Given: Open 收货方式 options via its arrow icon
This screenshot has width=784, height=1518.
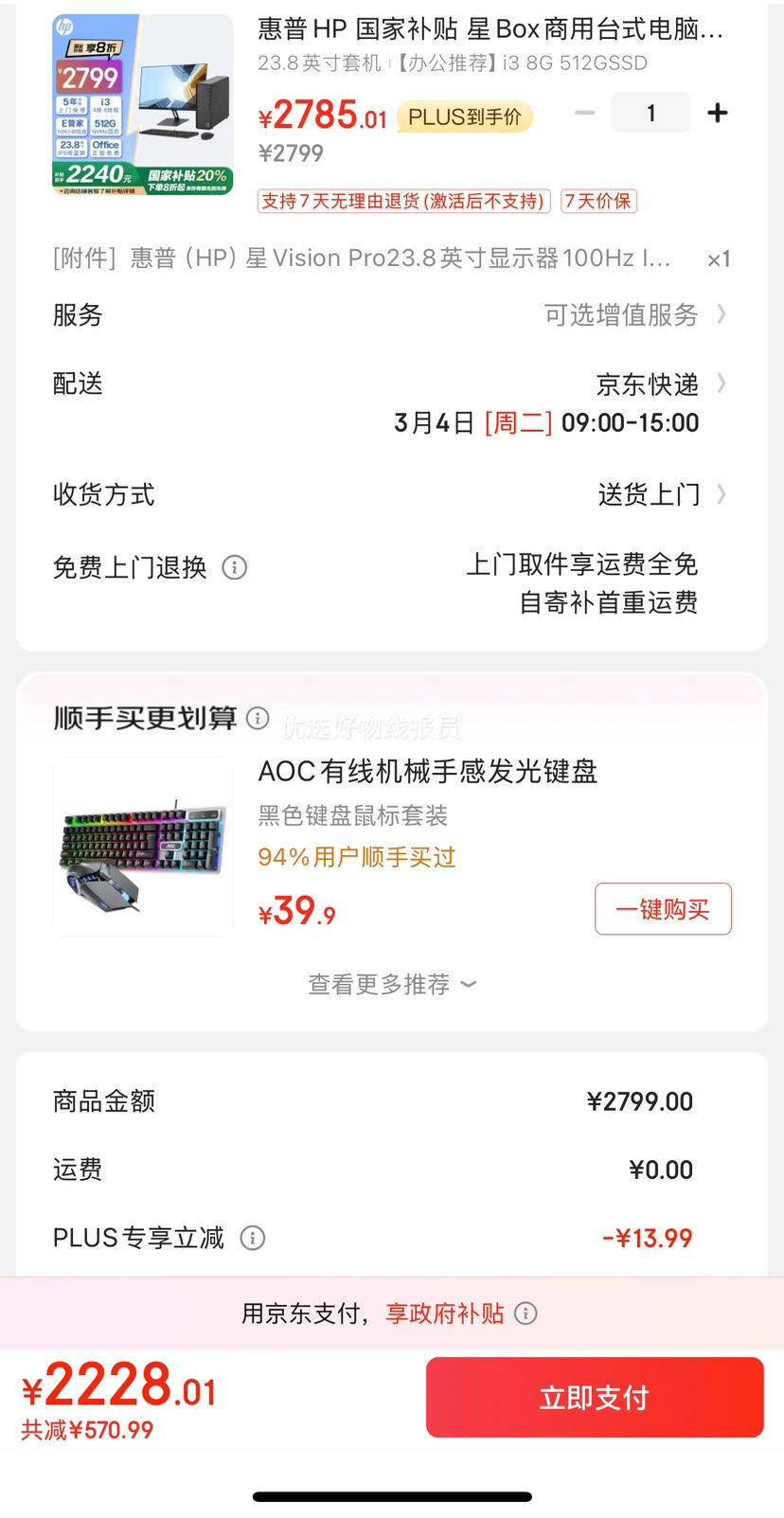Looking at the screenshot, I should pos(723,493).
